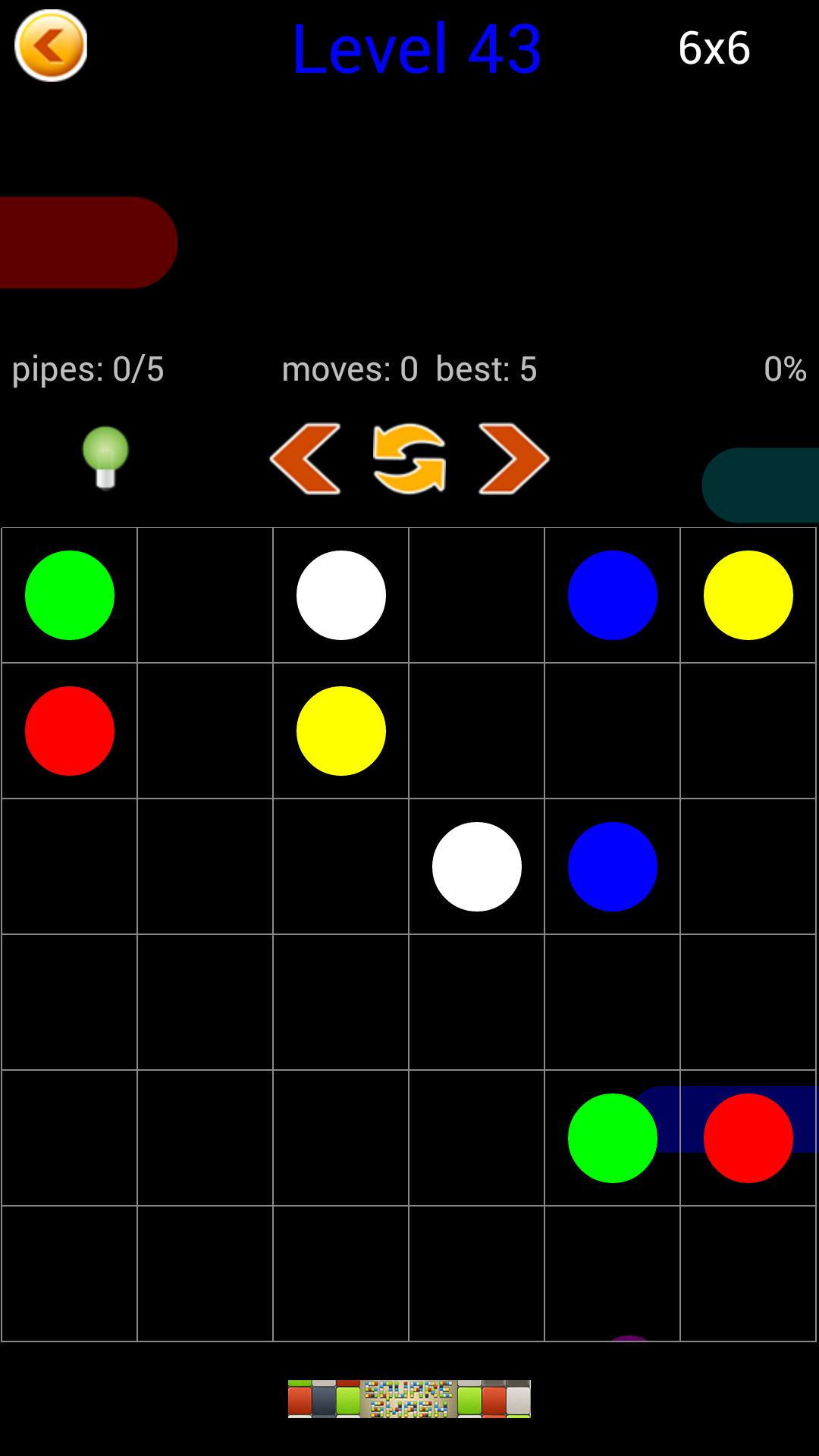Select the yellow dot below the white dot
The width and height of the screenshot is (819, 1456).
click(x=340, y=731)
